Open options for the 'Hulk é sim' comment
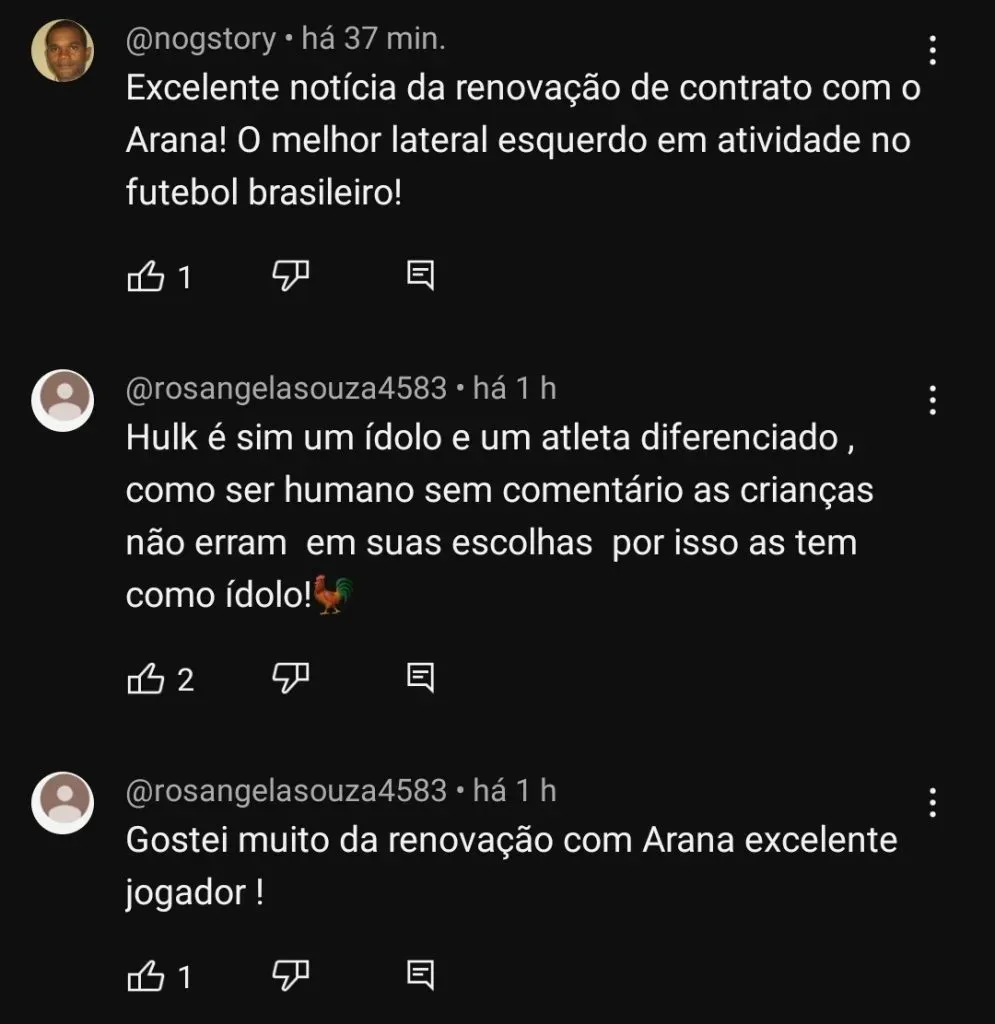Screen dimensions: 995x1024 pos(932,400)
